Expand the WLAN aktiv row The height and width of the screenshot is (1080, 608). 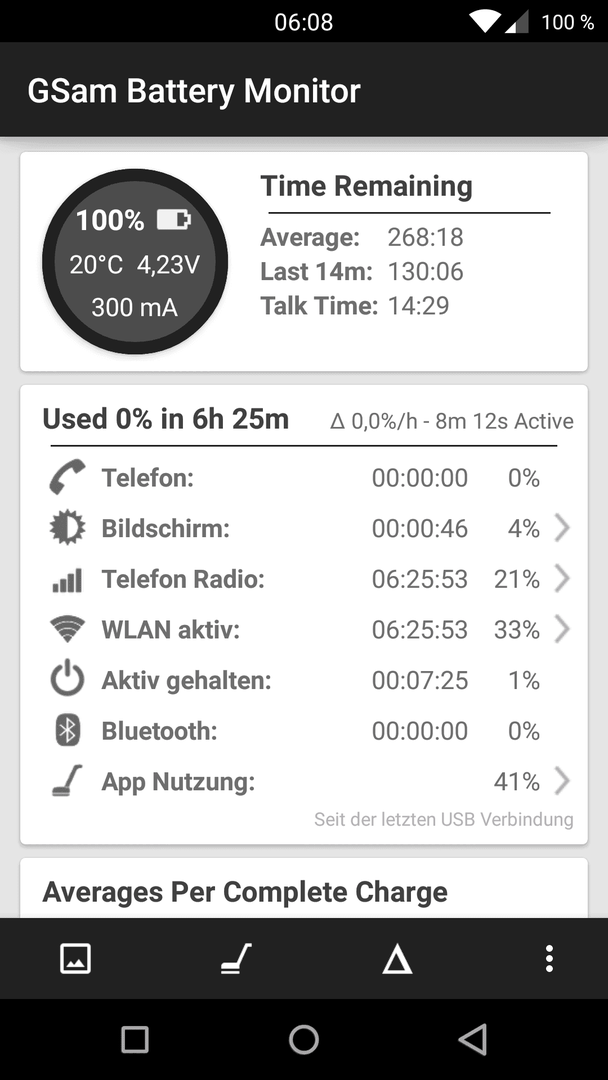click(304, 630)
